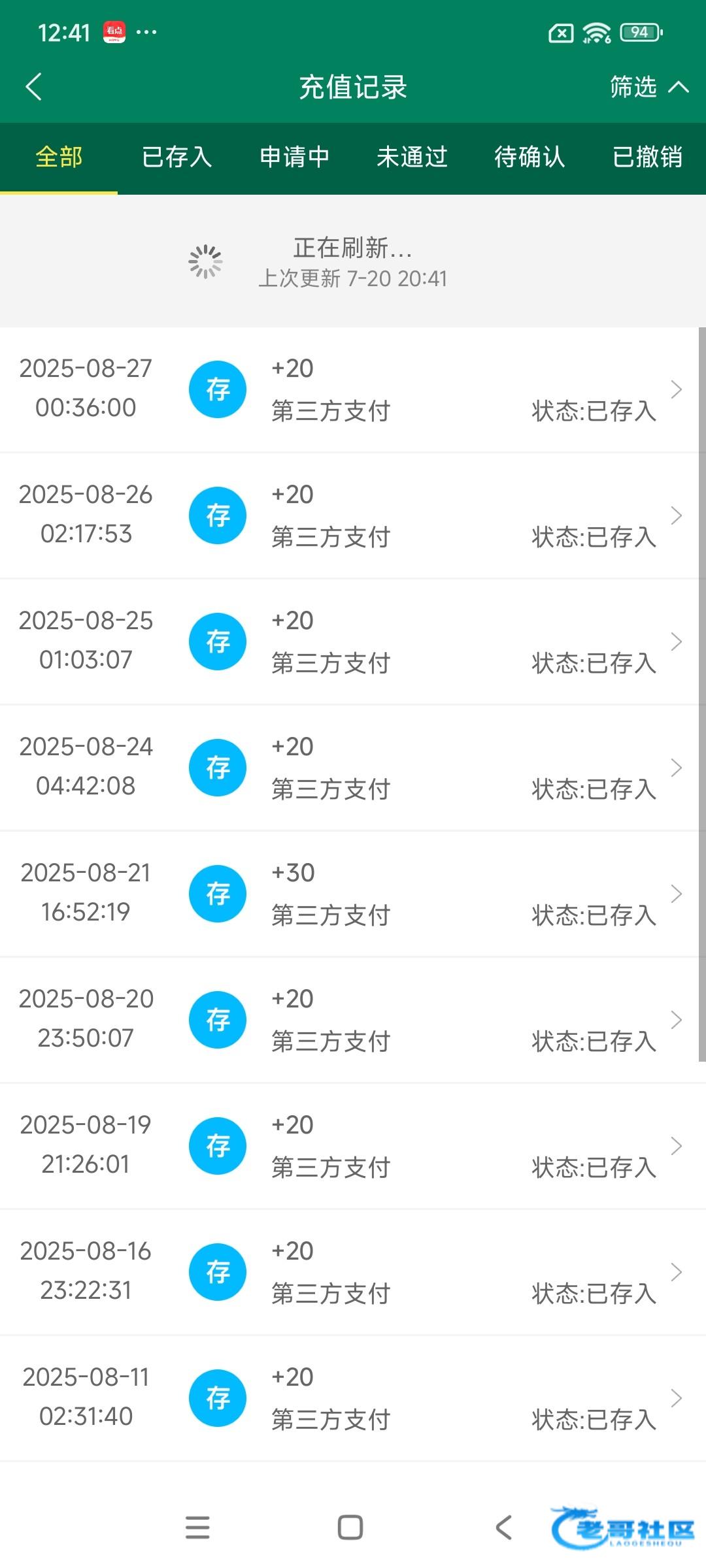Switch to the 已存入 tab
Image resolution: width=706 pixels, height=1568 pixels.
[176, 157]
